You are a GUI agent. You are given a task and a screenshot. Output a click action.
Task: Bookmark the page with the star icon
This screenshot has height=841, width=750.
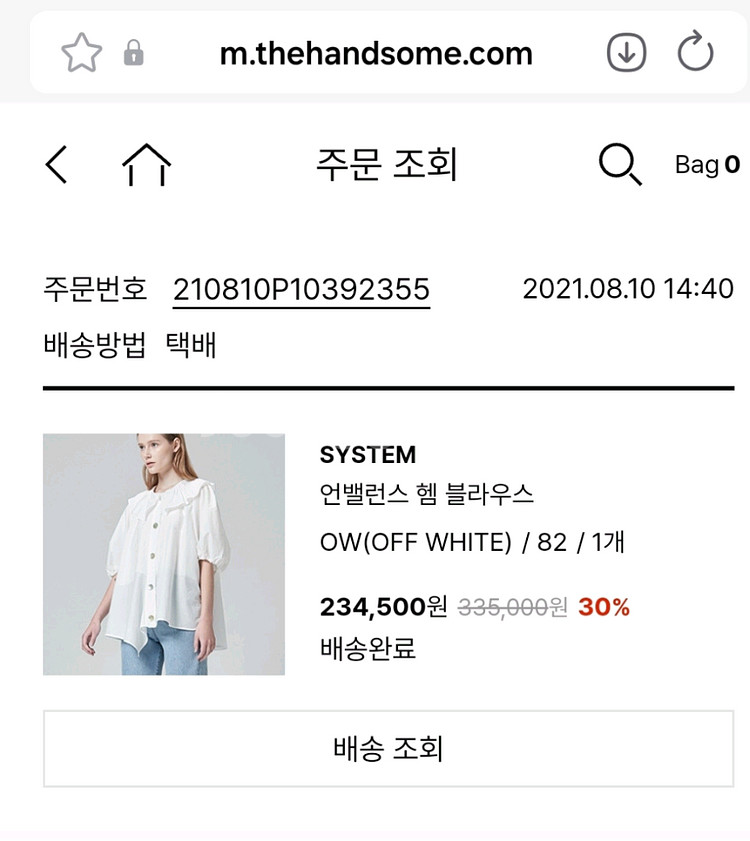pyautogui.click(x=81, y=53)
